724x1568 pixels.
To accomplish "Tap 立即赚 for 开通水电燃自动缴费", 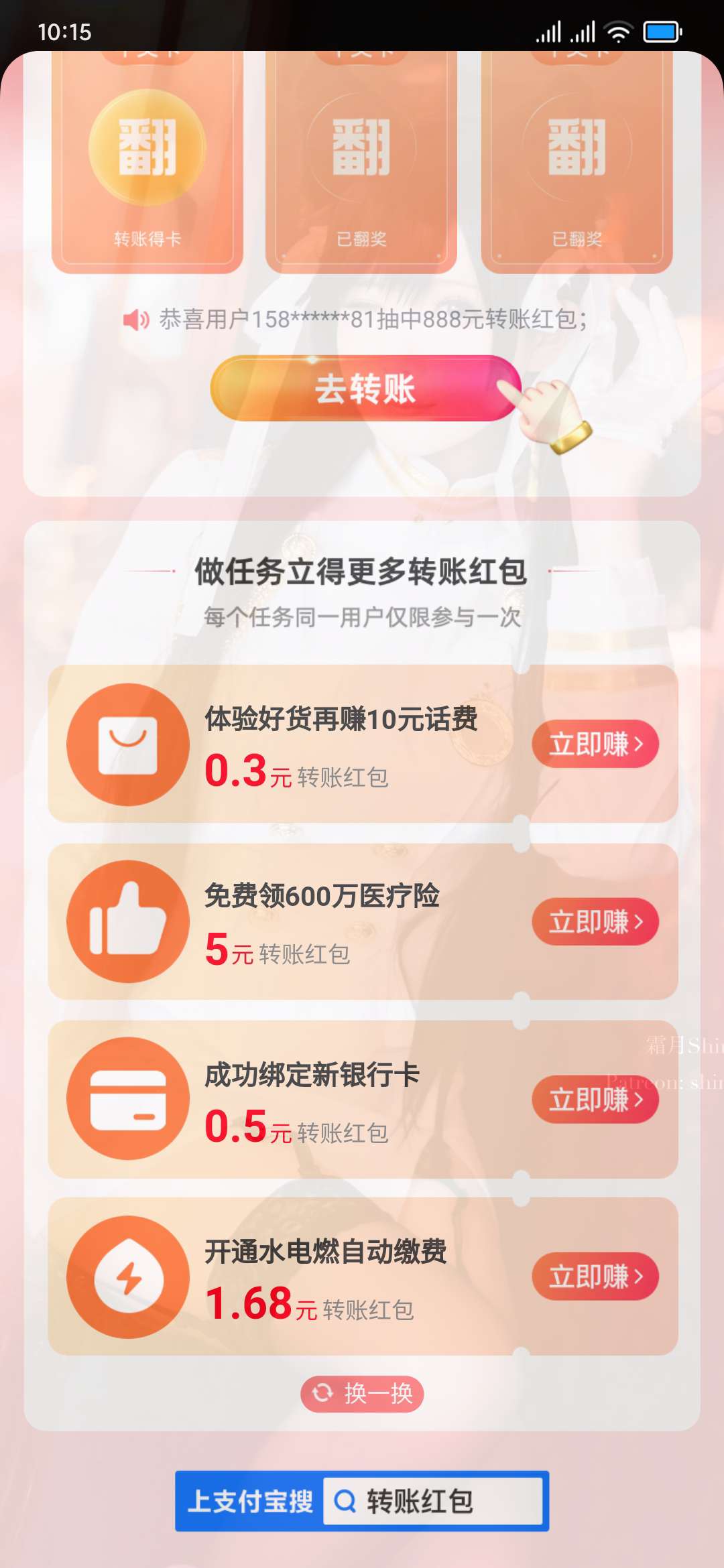I will tap(595, 1276).
